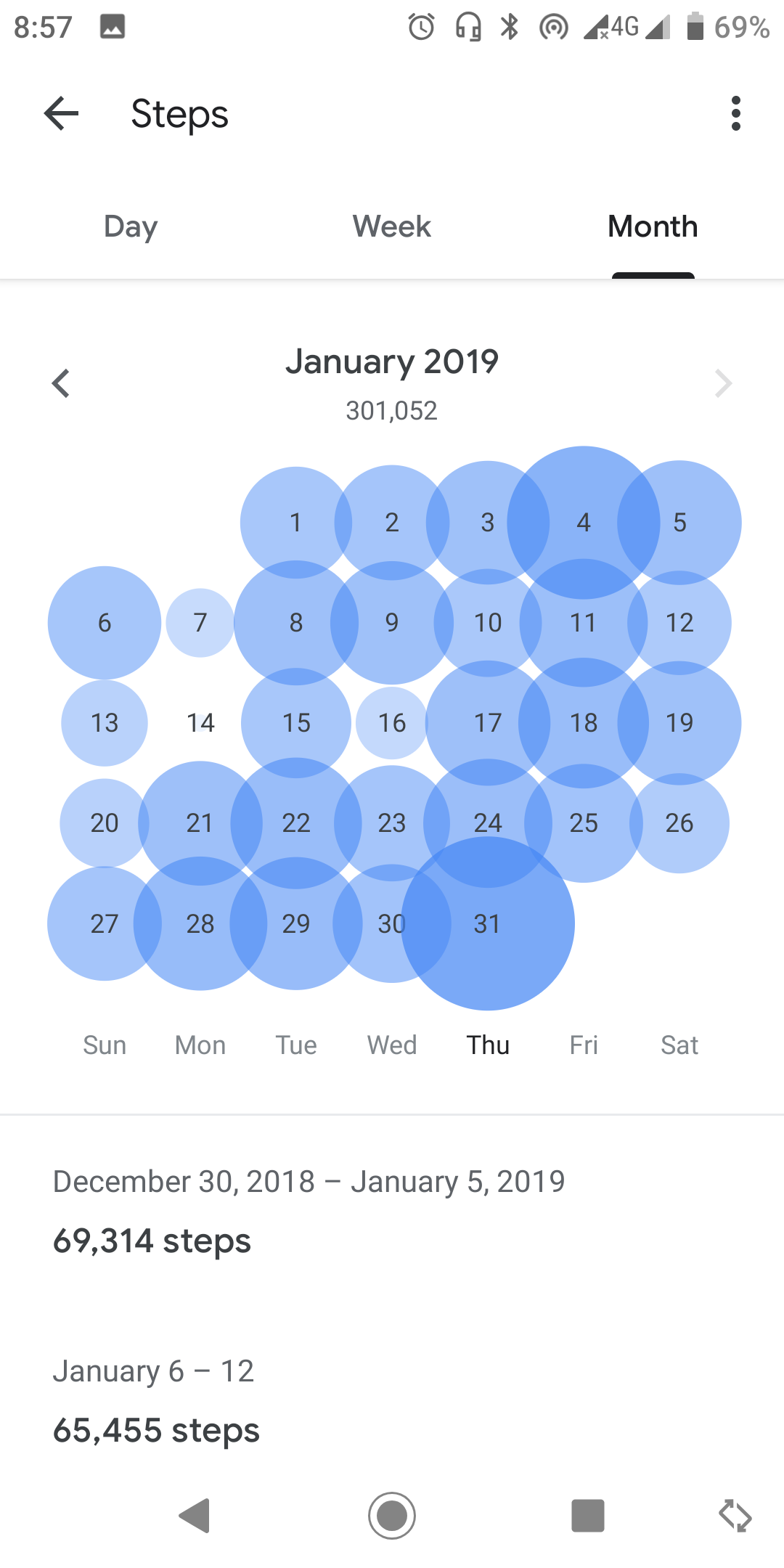Viewport: 784px width, 1568px height.
Task: Open recent apps from navigation bar
Action: coord(588,1516)
